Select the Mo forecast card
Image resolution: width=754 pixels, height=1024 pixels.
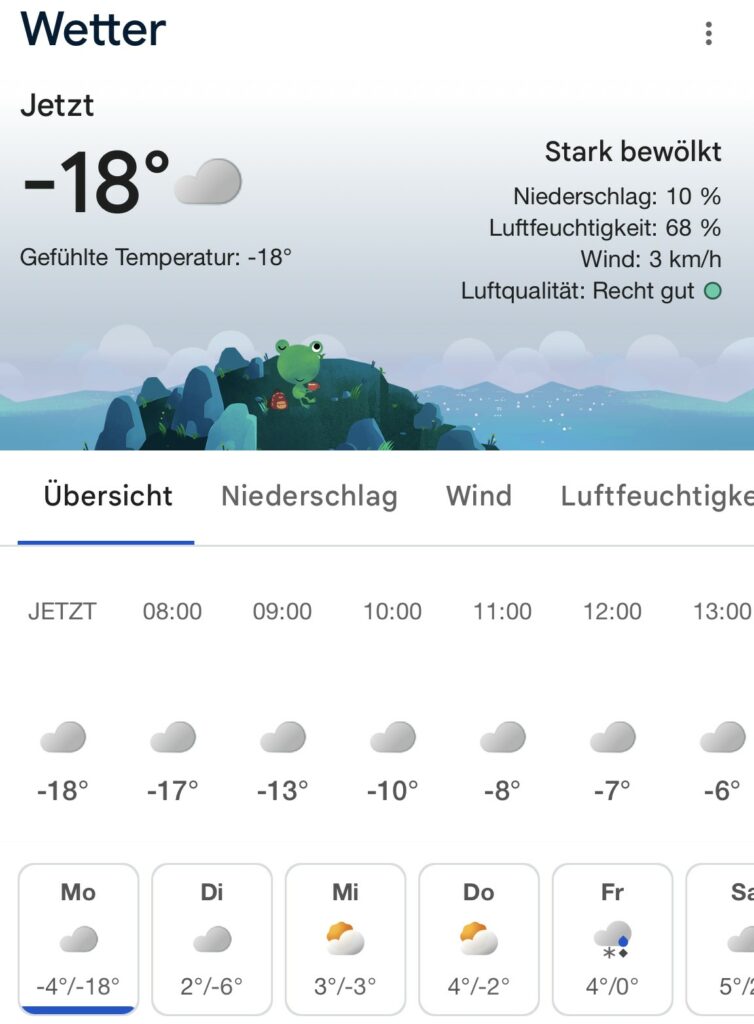point(78,938)
